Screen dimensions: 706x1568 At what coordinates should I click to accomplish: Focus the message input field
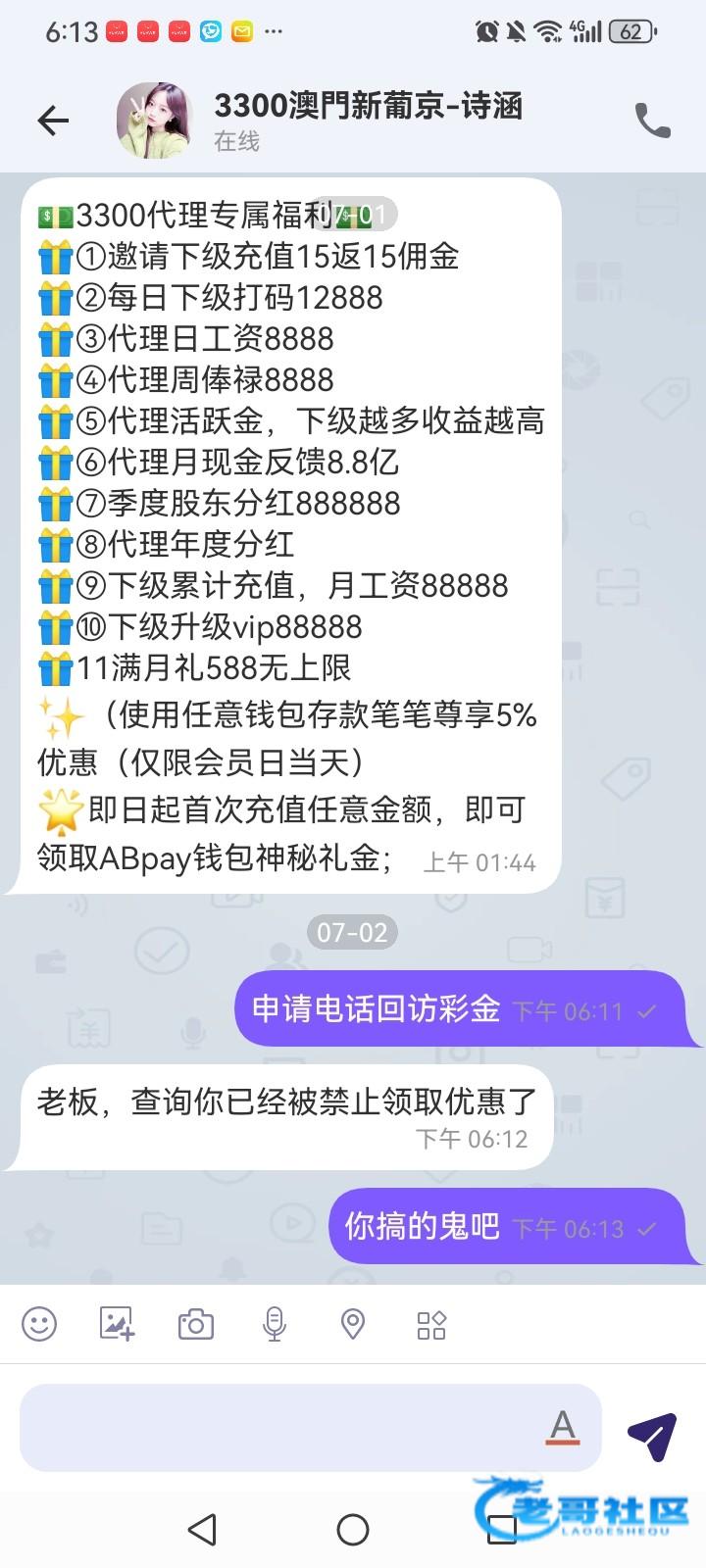[x=275, y=1428]
